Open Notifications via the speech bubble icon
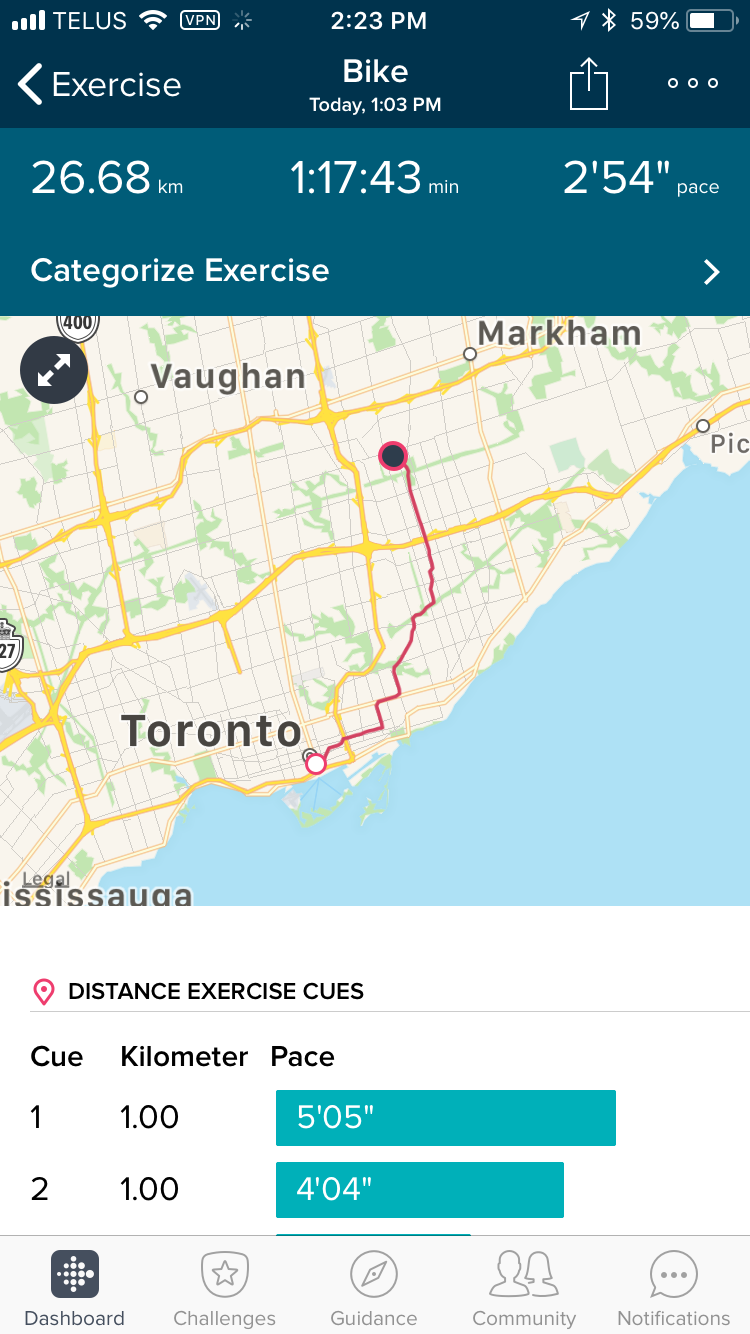The image size is (750, 1334). 672,1271
